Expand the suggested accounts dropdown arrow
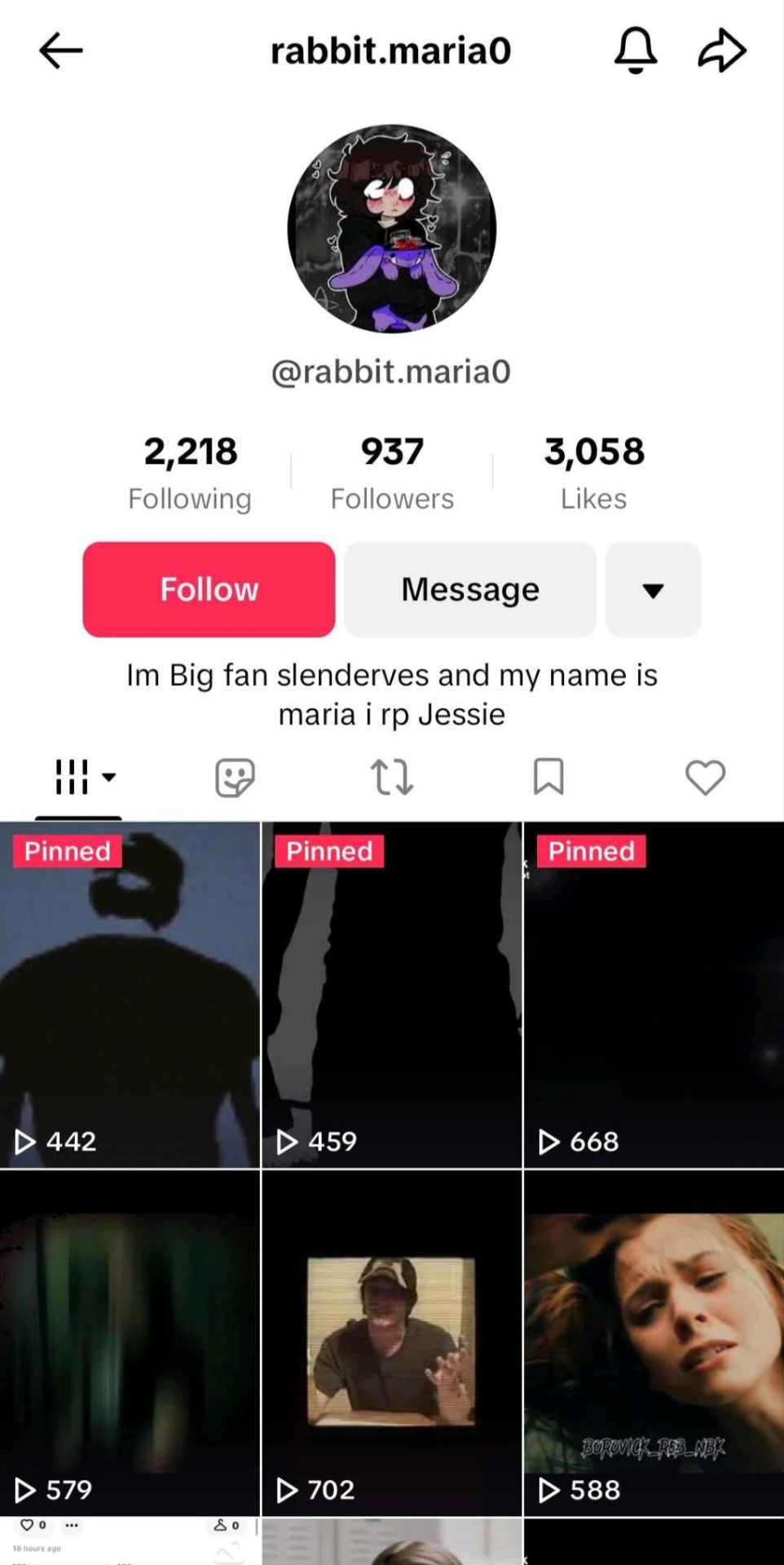The image size is (784, 1565). pyautogui.click(x=653, y=589)
